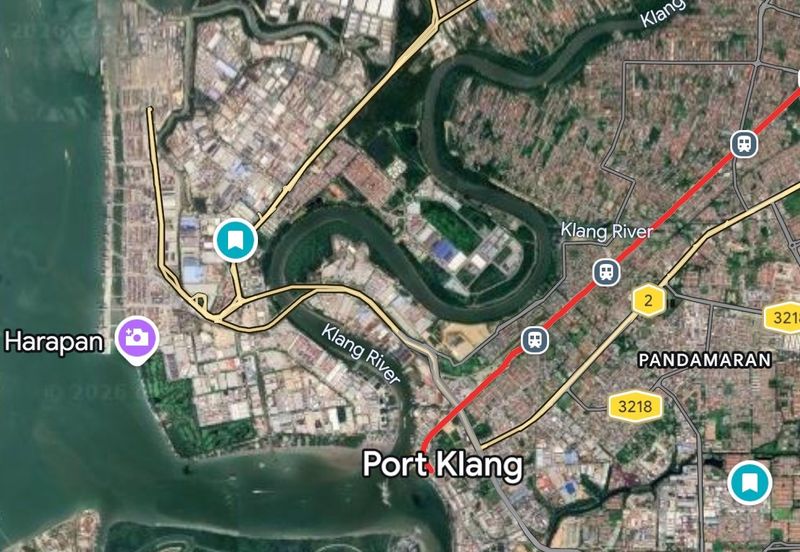Open the Harapan photo pin
This screenshot has width=800, height=552.
[137, 337]
